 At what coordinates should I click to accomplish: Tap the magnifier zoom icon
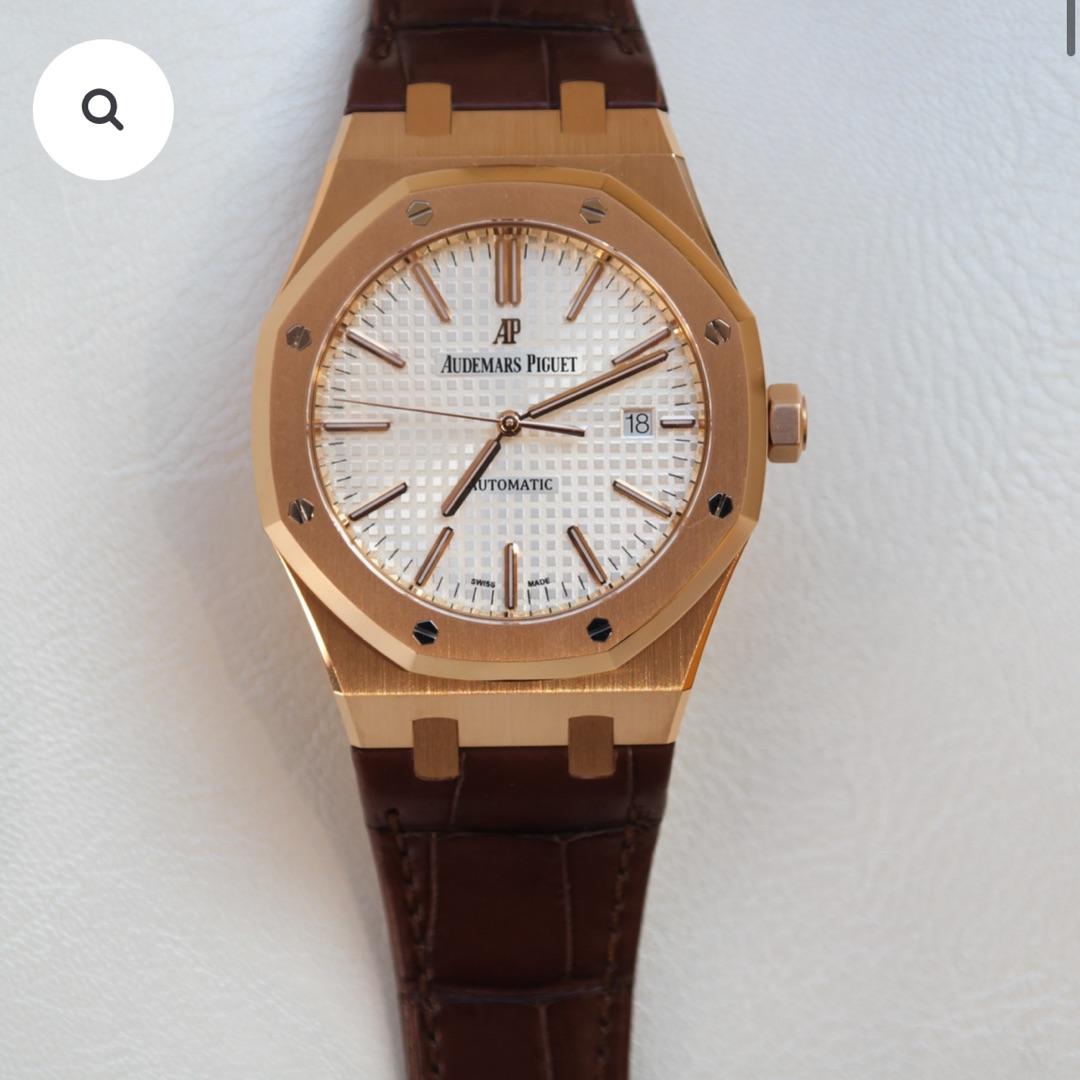[103, 110]
